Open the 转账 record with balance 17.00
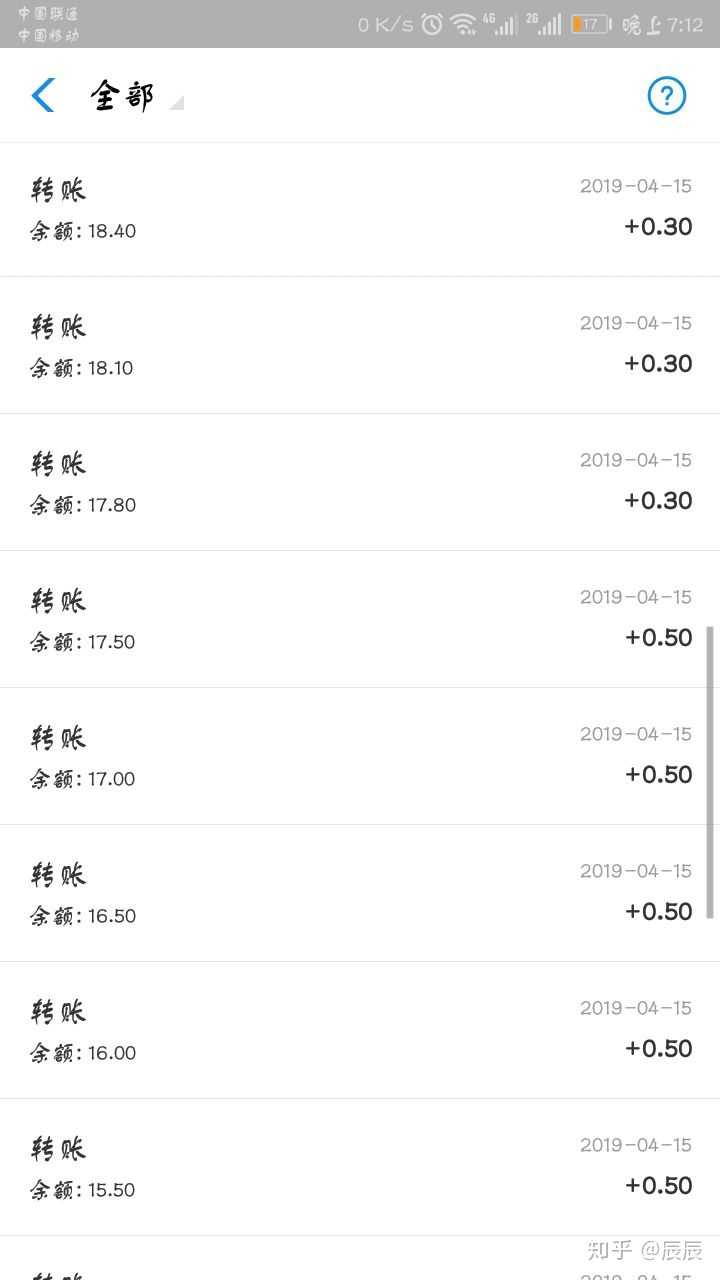The image size is (720, 1280). click(360, 757)
